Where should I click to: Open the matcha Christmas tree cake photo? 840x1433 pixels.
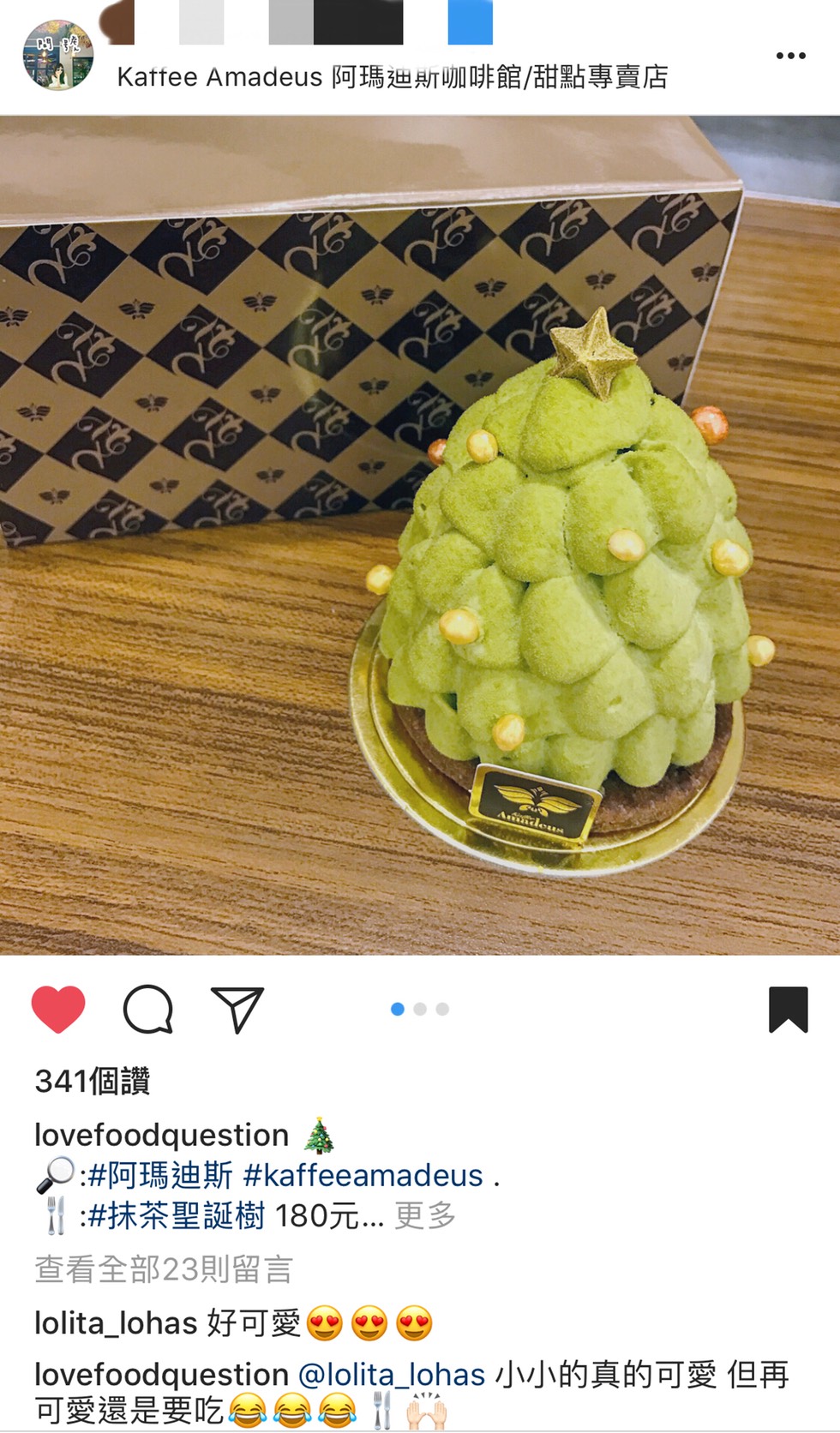[420, 536]
